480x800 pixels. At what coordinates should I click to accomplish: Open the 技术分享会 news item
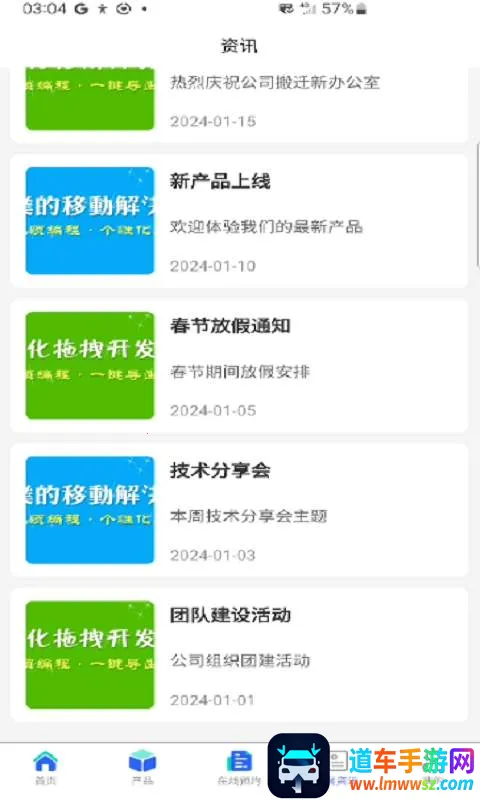pos(239,510)
